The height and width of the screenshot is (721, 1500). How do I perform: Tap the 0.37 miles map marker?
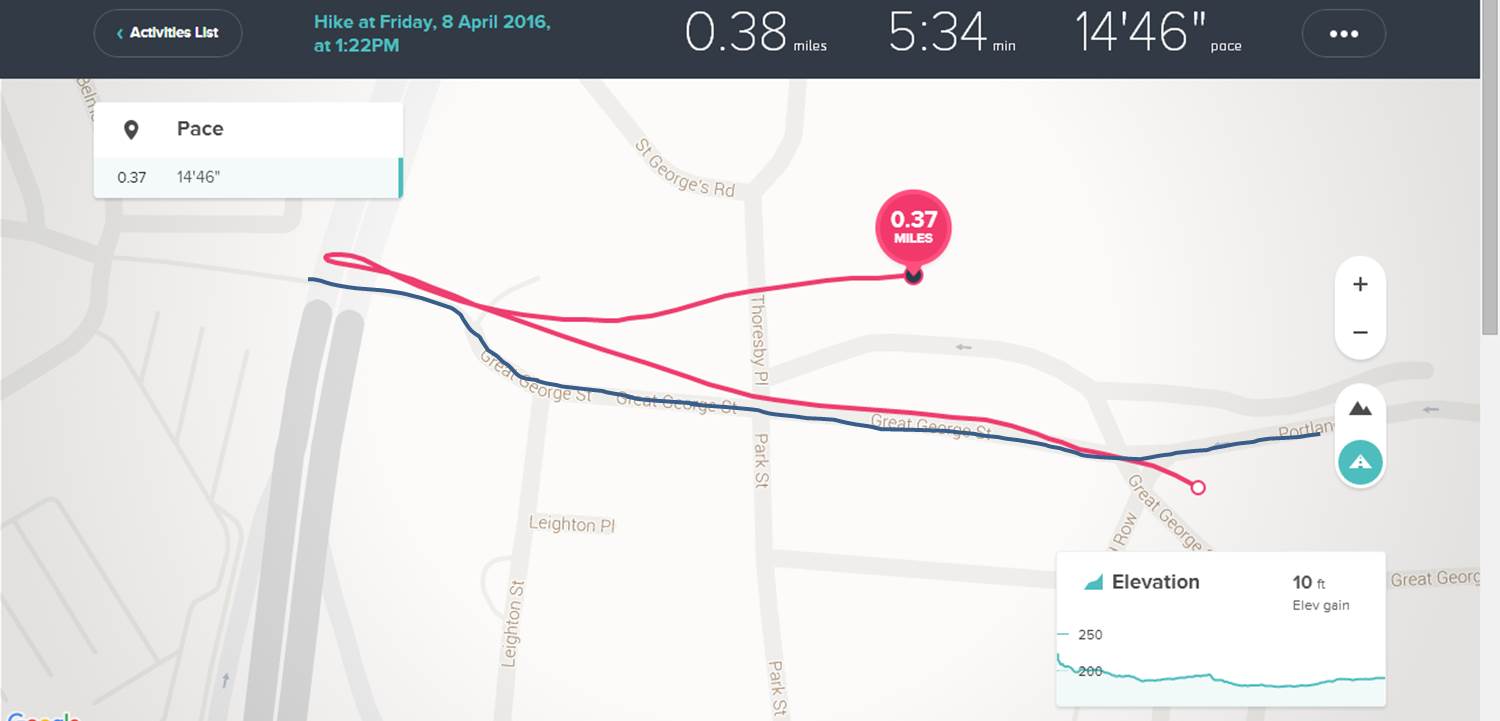912,229
